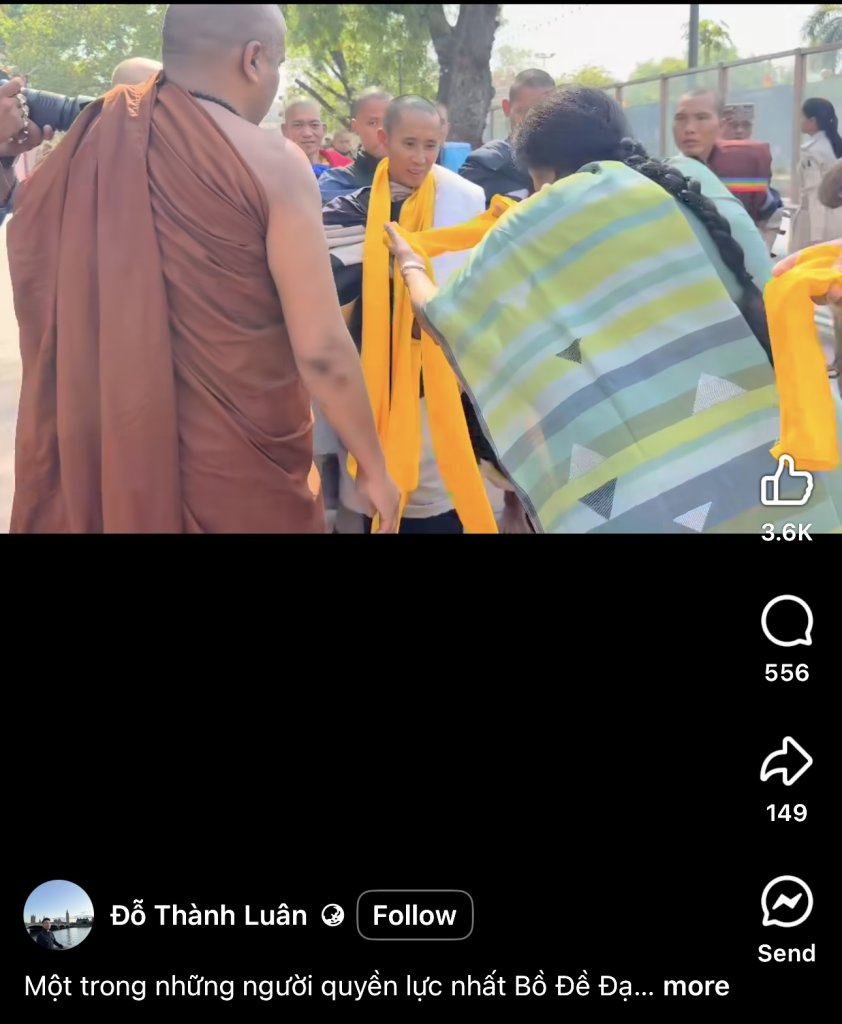Expand the caption with 'more'
Screen dimensions: 842x1024
696,986
